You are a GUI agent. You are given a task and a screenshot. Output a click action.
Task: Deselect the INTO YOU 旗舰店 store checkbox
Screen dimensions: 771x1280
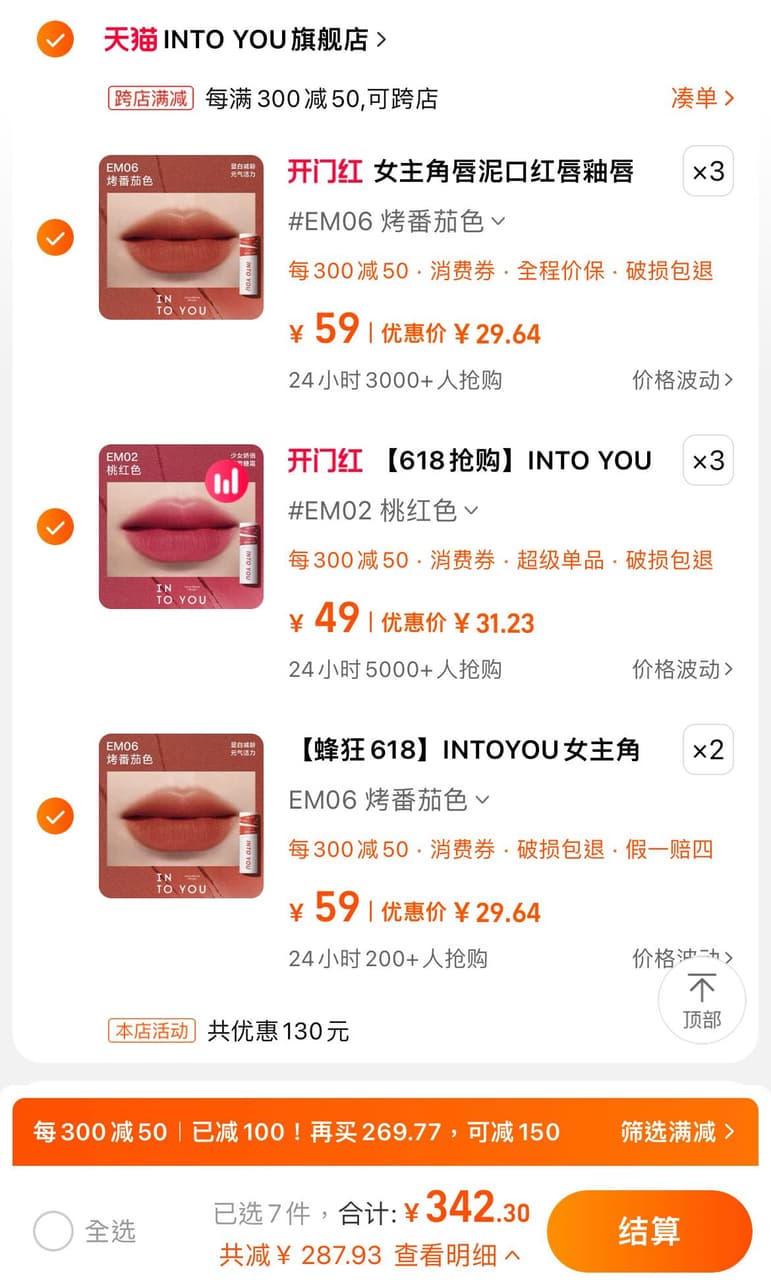[55, 39]
